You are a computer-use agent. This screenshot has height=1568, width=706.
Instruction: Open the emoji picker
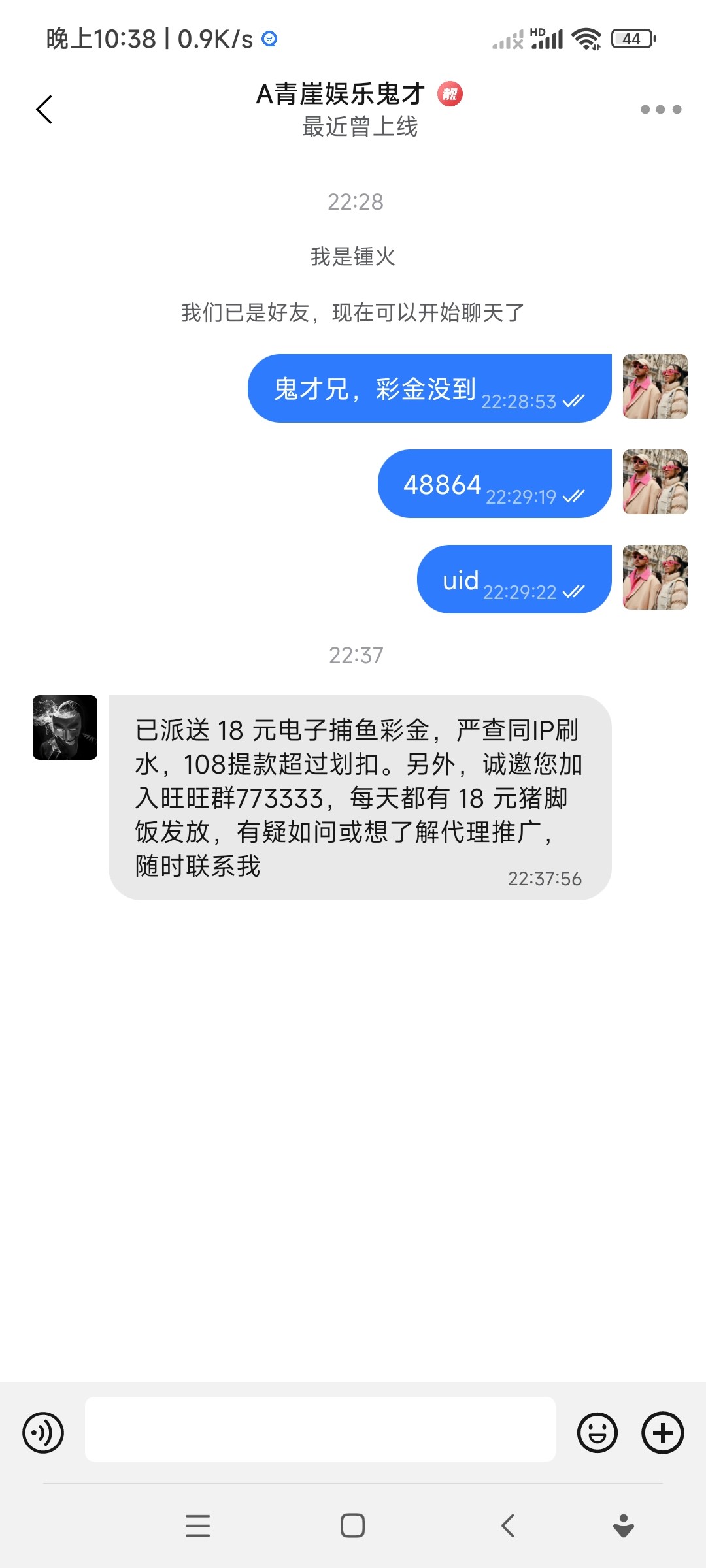(x=597, y=1433)
